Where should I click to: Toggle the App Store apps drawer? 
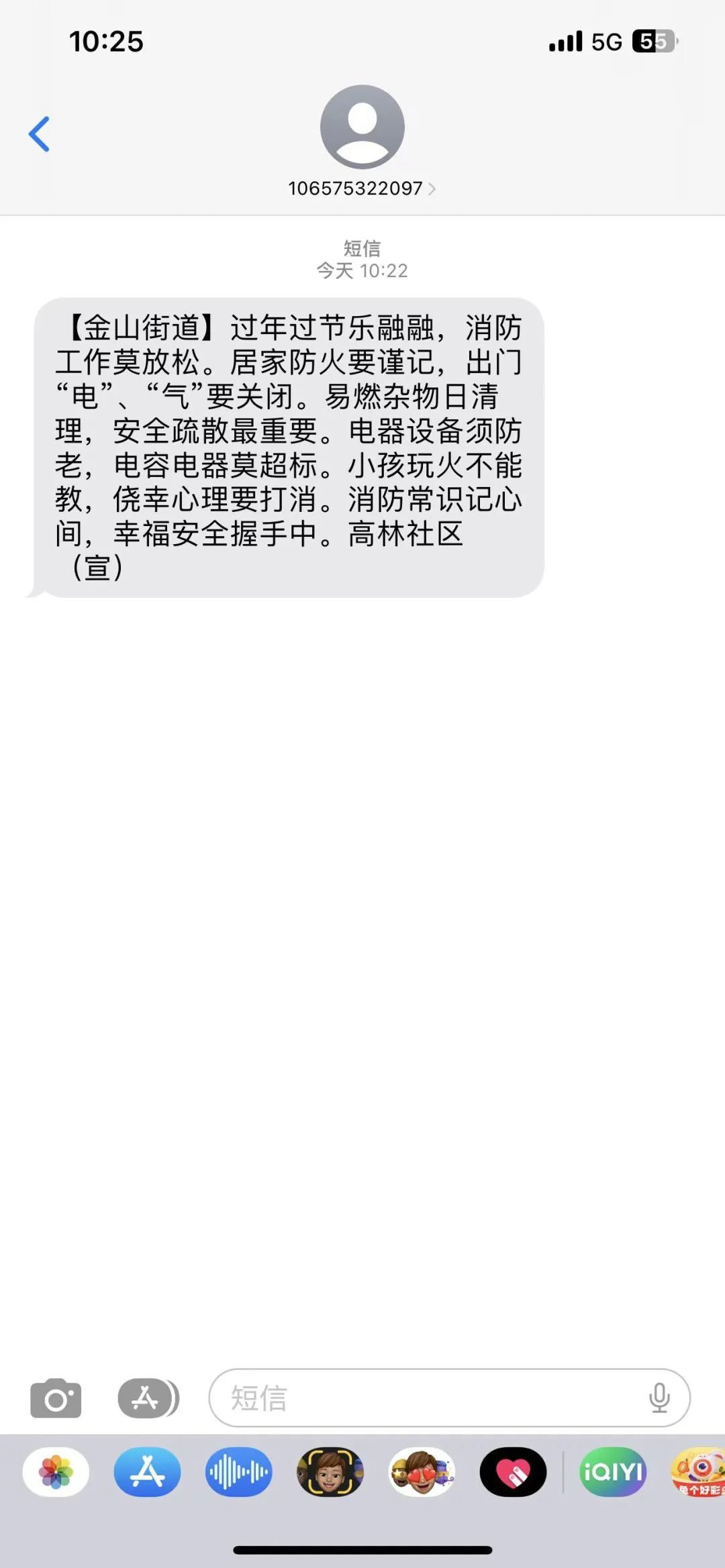[148, 1398]
